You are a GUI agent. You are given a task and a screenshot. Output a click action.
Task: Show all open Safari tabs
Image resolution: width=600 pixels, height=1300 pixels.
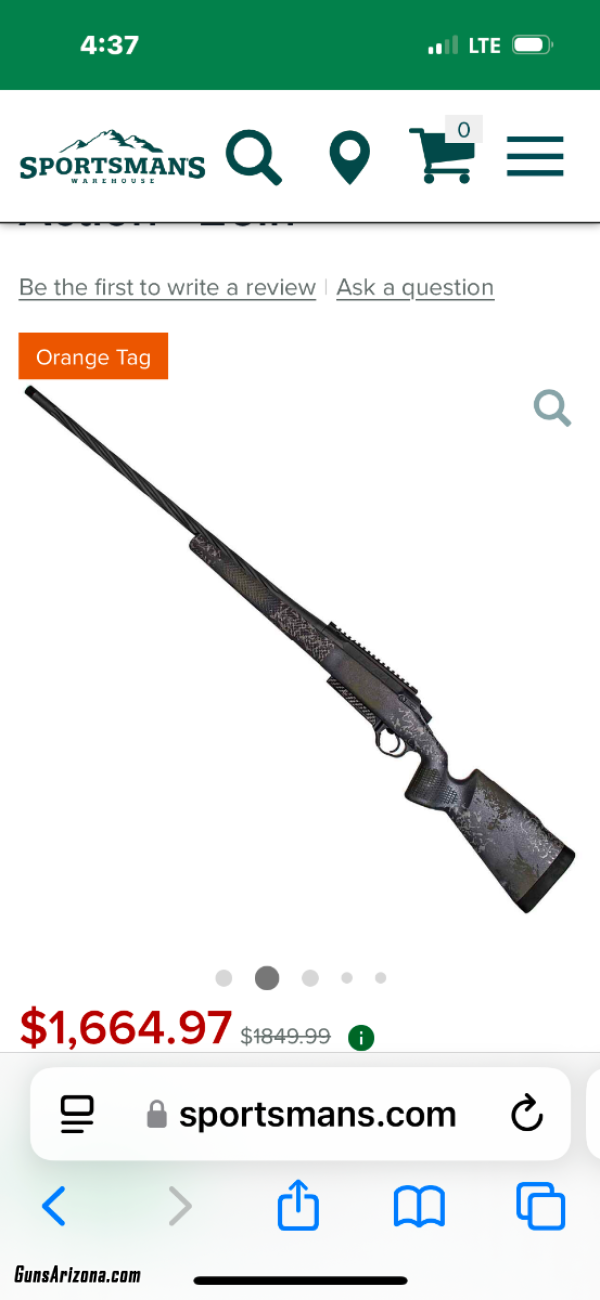point(541,1206)
